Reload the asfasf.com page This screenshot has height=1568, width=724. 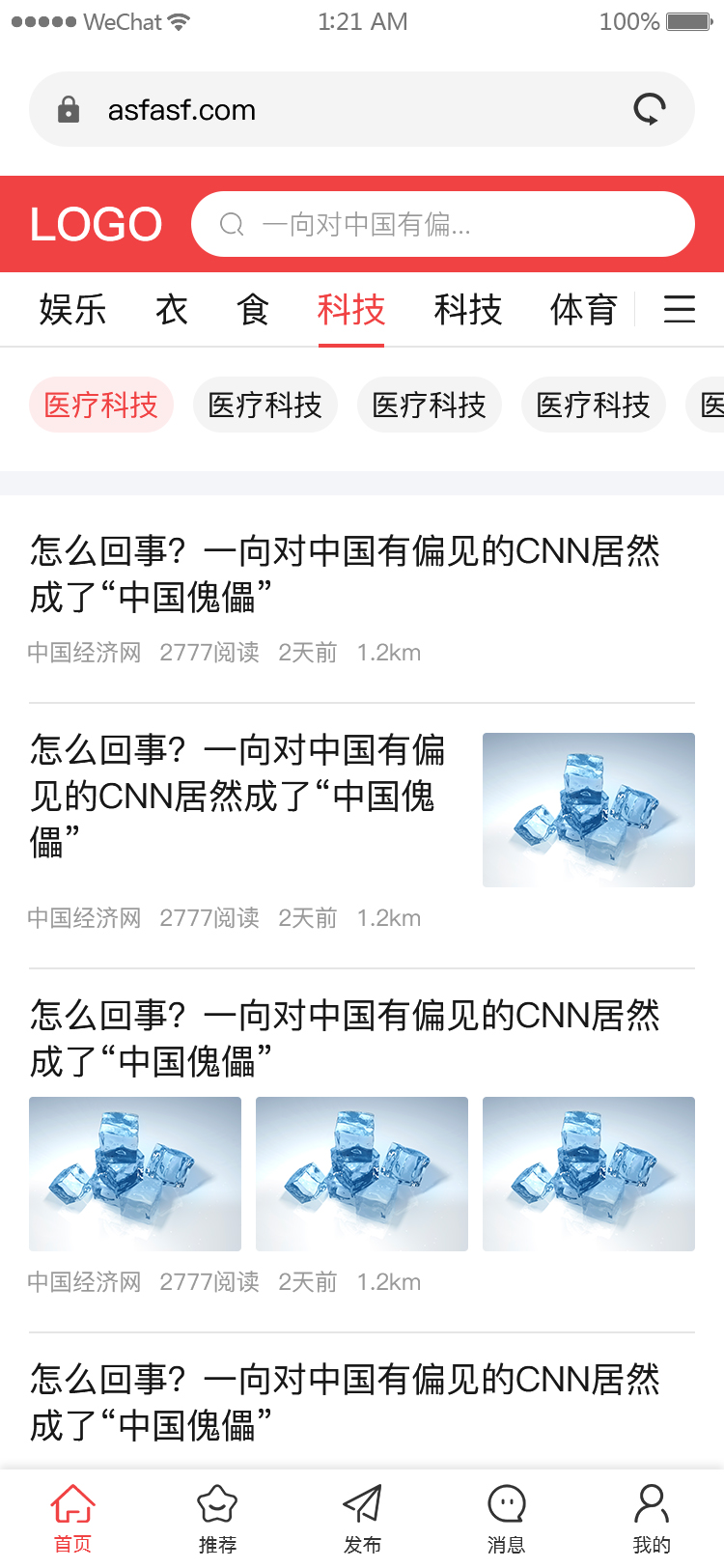(x=650, y=109)
